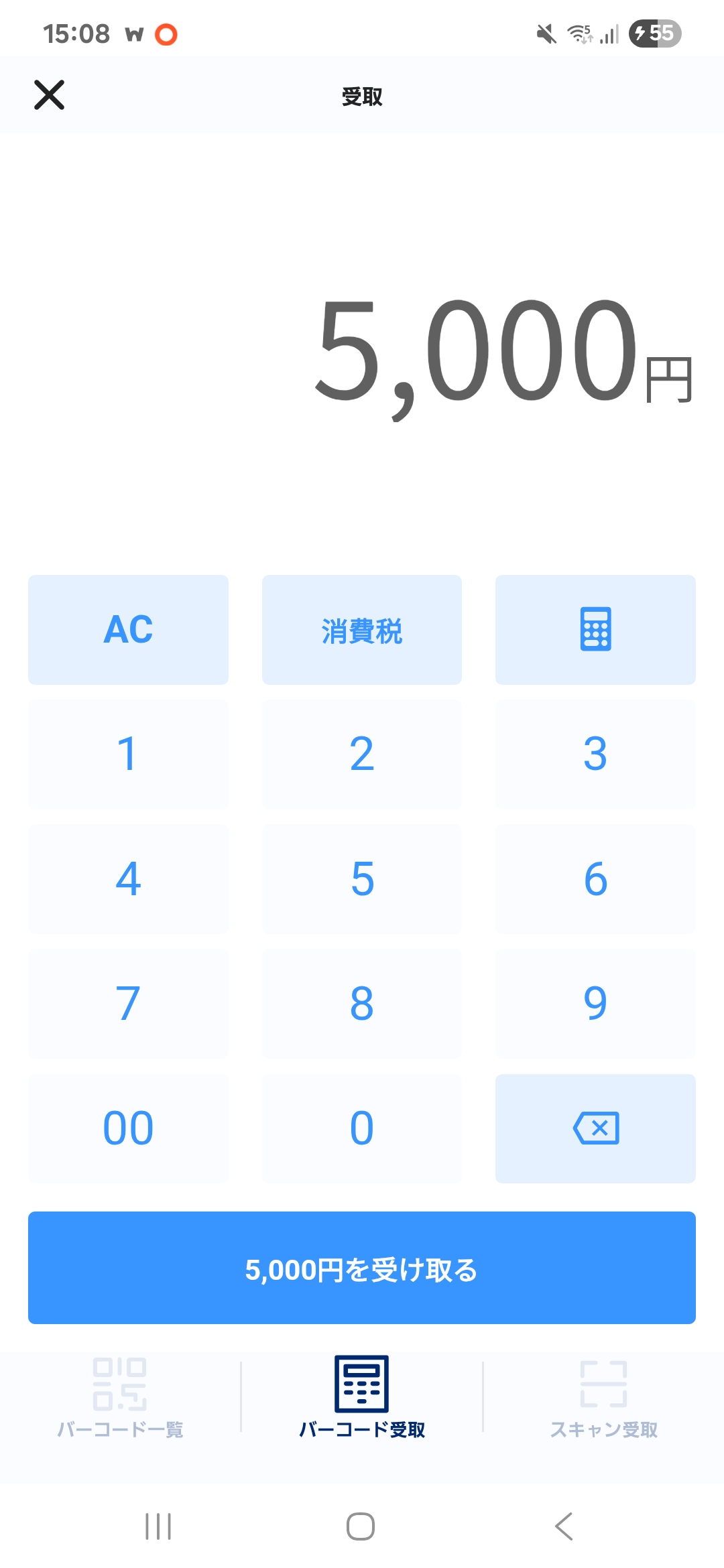Enter digit 5 on the keypad
The height and width of the screenshot is (1568, 724).
click(362, 879)
